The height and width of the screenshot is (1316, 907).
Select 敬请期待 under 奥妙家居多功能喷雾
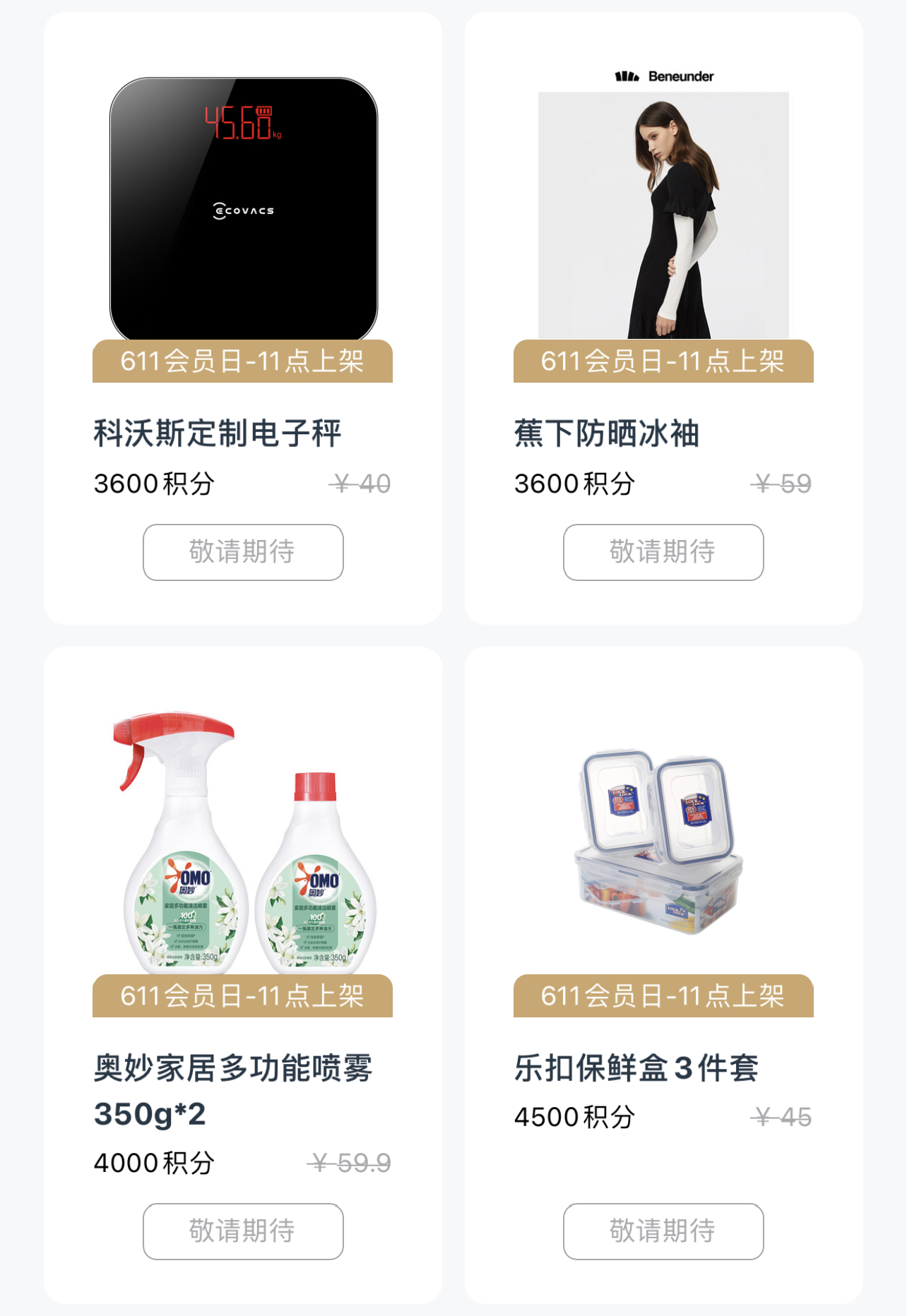pyautogui.click(x=243, y=1231)
